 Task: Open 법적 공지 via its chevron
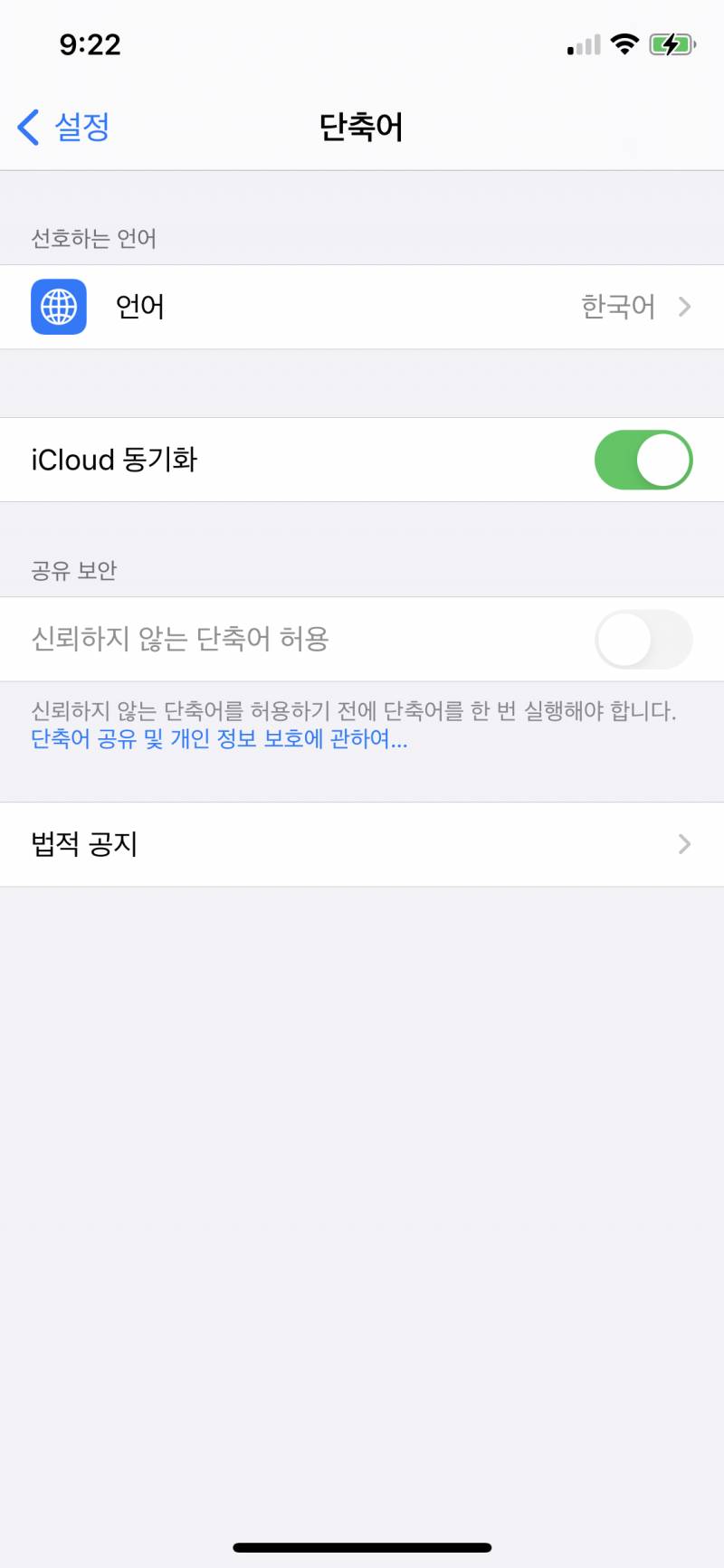tap(684, 844)
